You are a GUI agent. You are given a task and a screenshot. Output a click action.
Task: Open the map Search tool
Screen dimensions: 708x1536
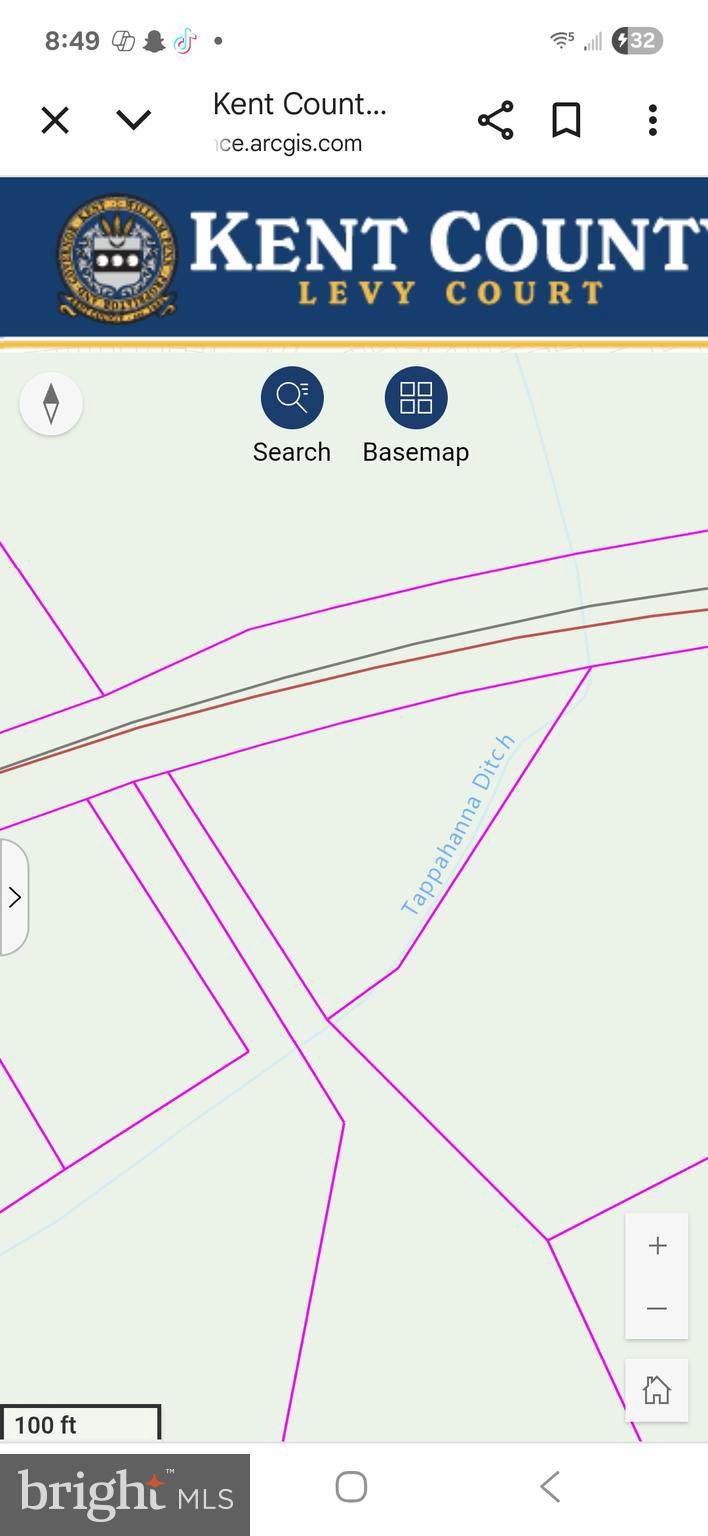coord(292,398)
